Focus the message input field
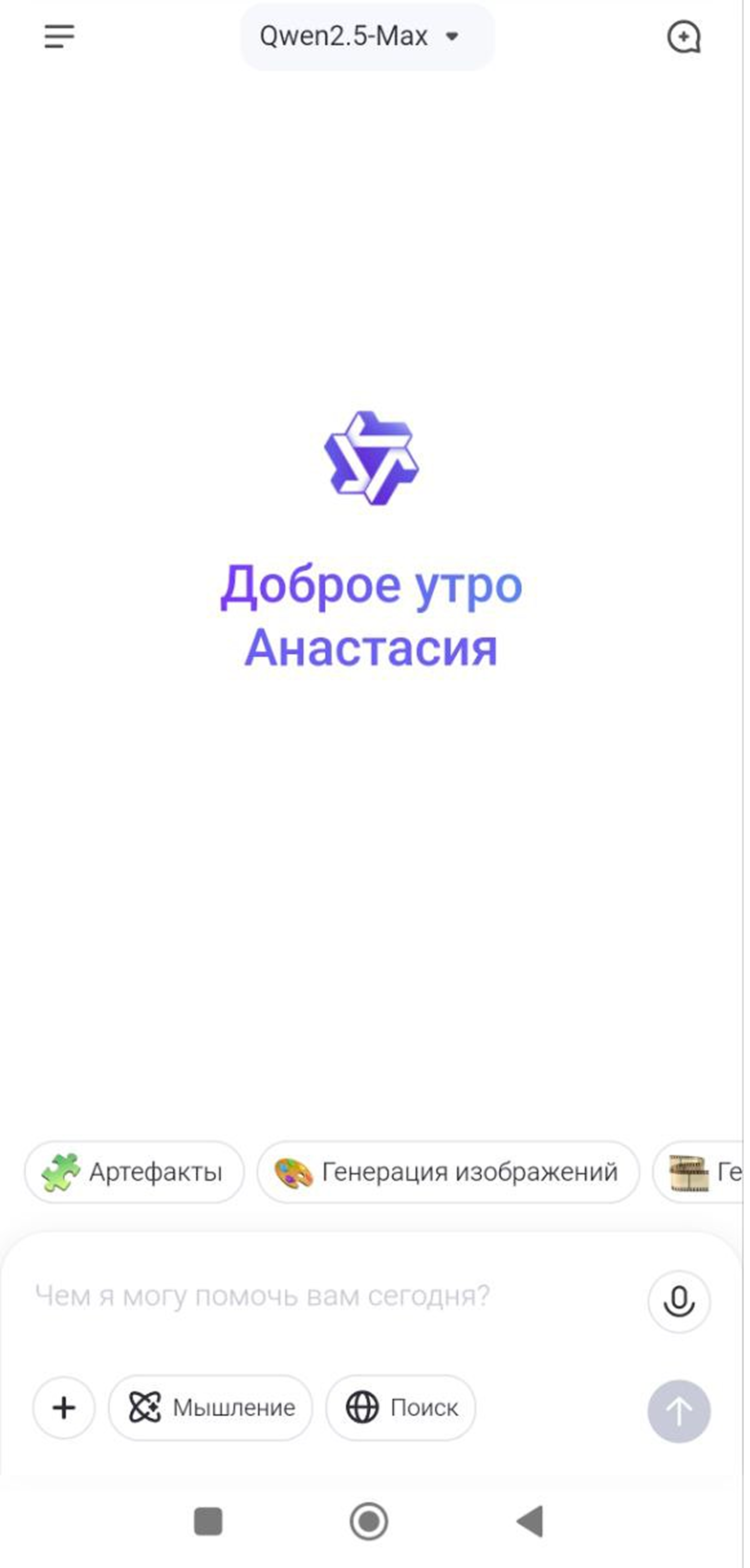The height and width of the screenshot is (1568, 750). point(329,1296)
